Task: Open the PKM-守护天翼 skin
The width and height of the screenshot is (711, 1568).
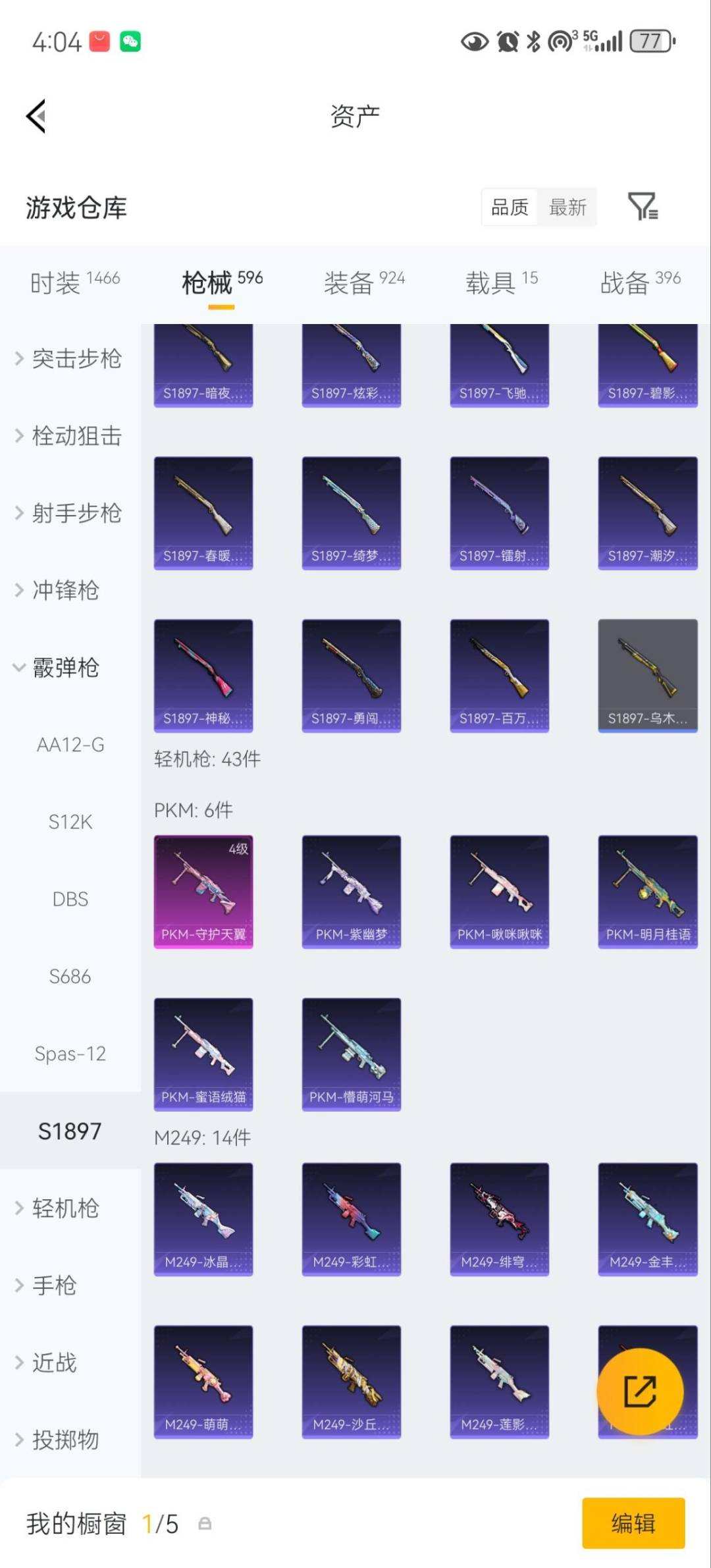Action: [203, 891]
